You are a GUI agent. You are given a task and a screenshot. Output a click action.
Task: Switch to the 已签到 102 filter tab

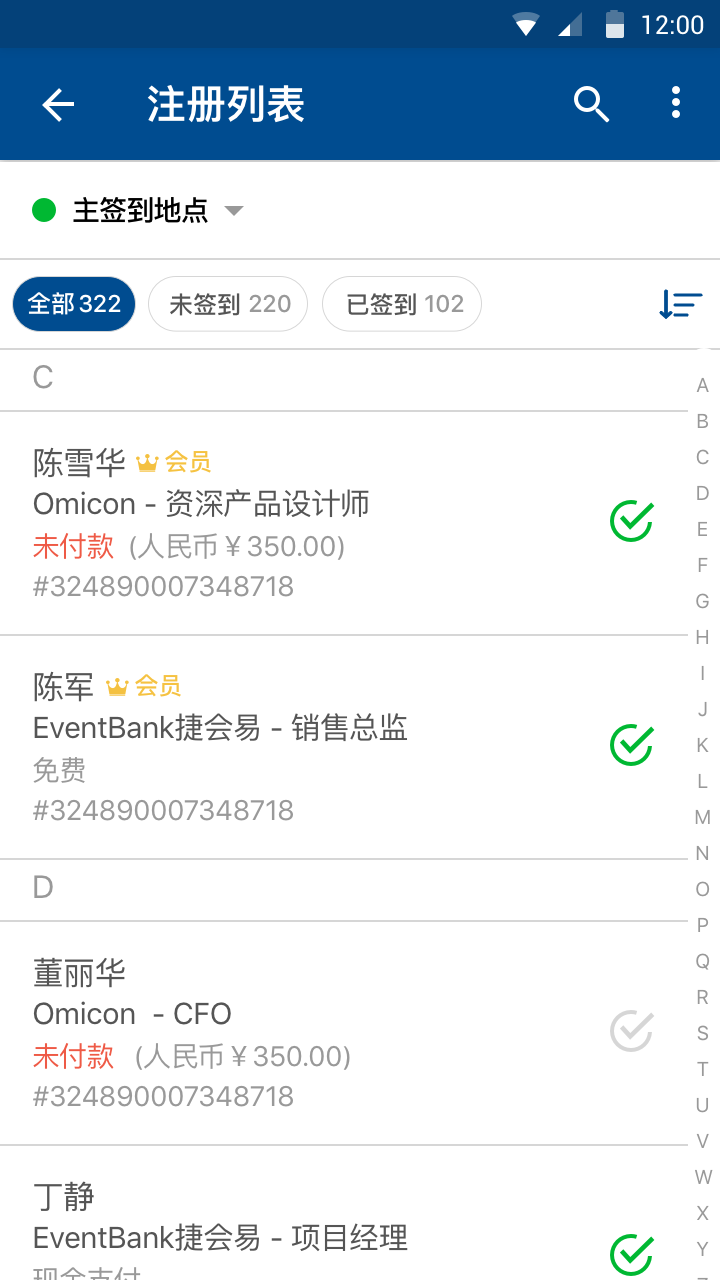(x=401, y=304)
